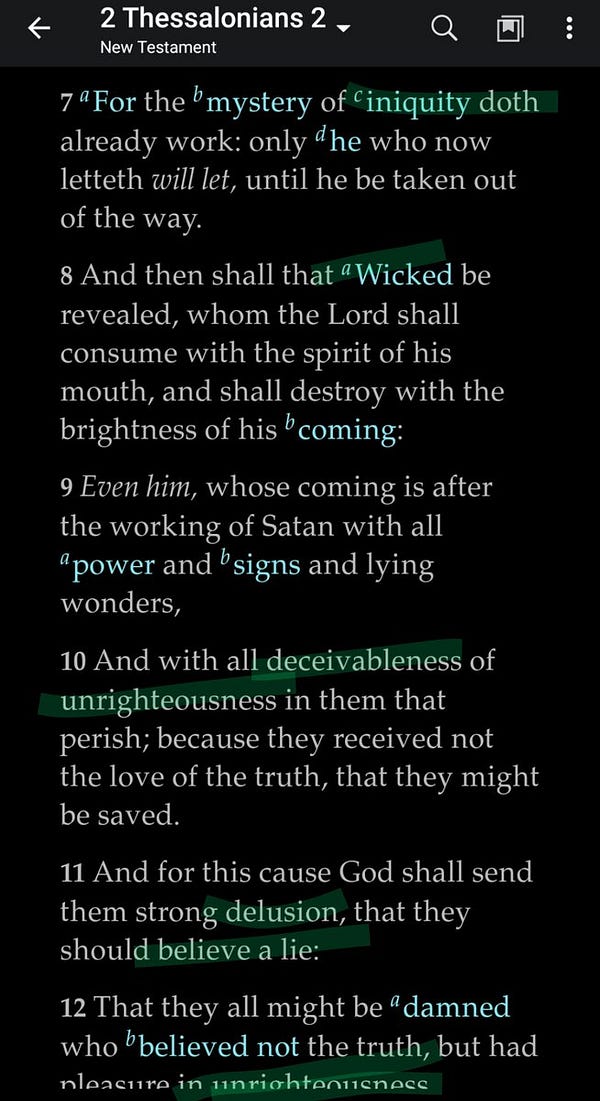The image size is (600, 1101).
Task: Open footnote link on the word mystery
Action: click(x=258, y=102)
